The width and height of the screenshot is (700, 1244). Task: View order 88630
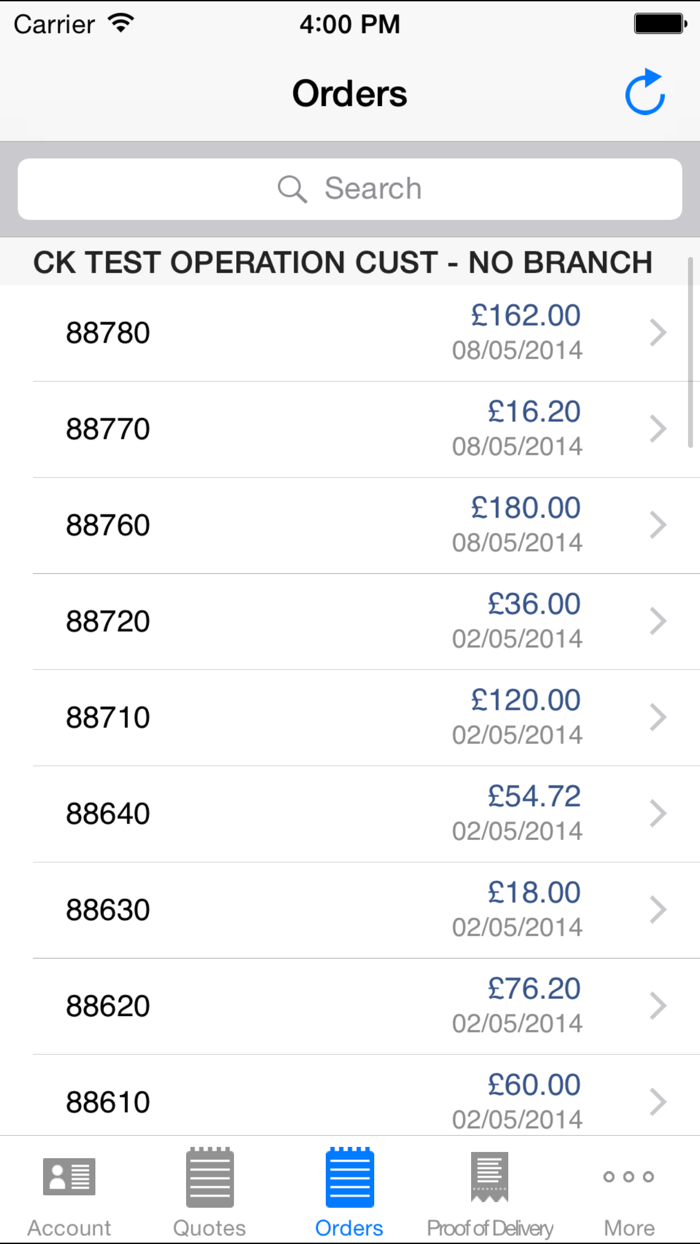[x=350, y=909]
